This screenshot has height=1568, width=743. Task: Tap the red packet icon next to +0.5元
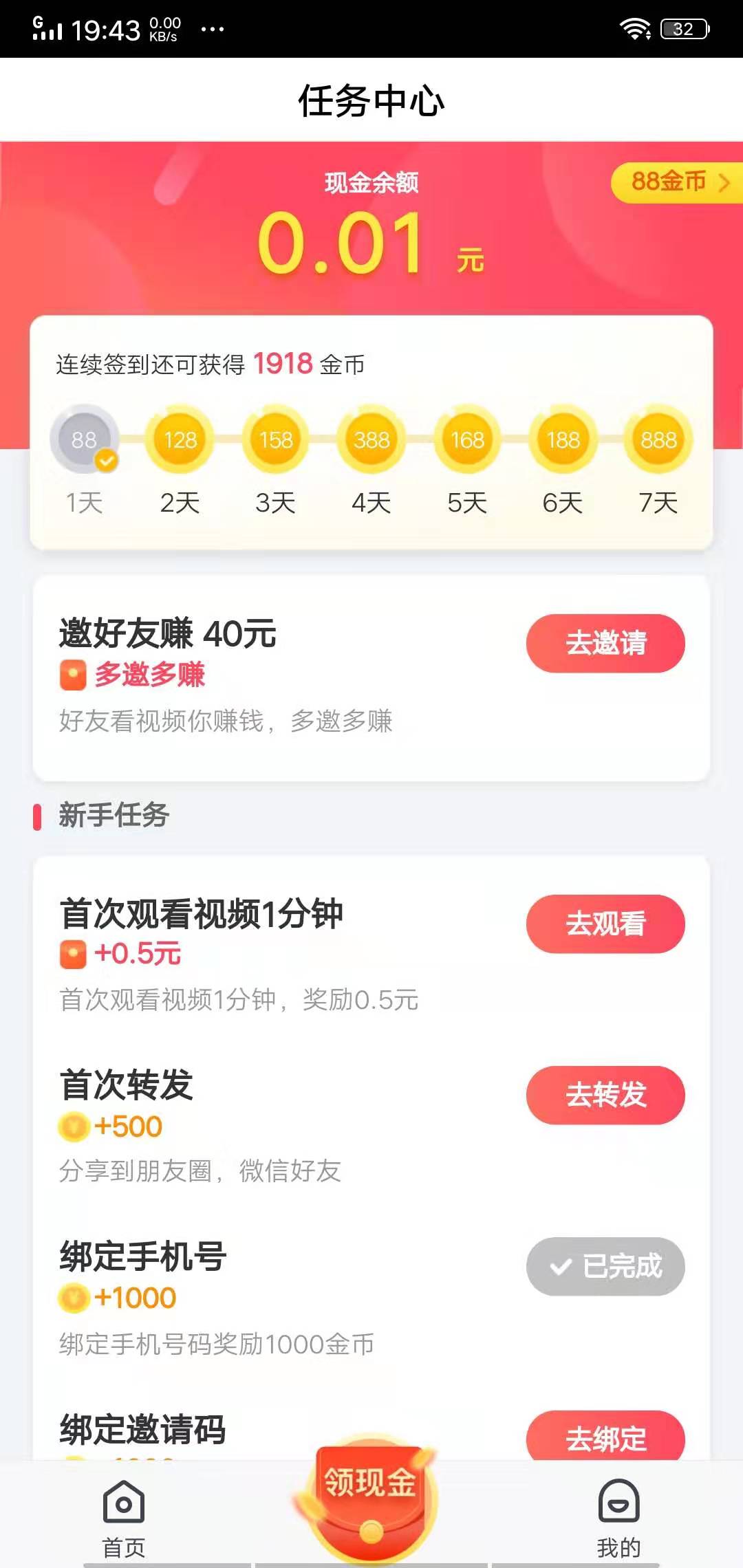coord(72,953)
